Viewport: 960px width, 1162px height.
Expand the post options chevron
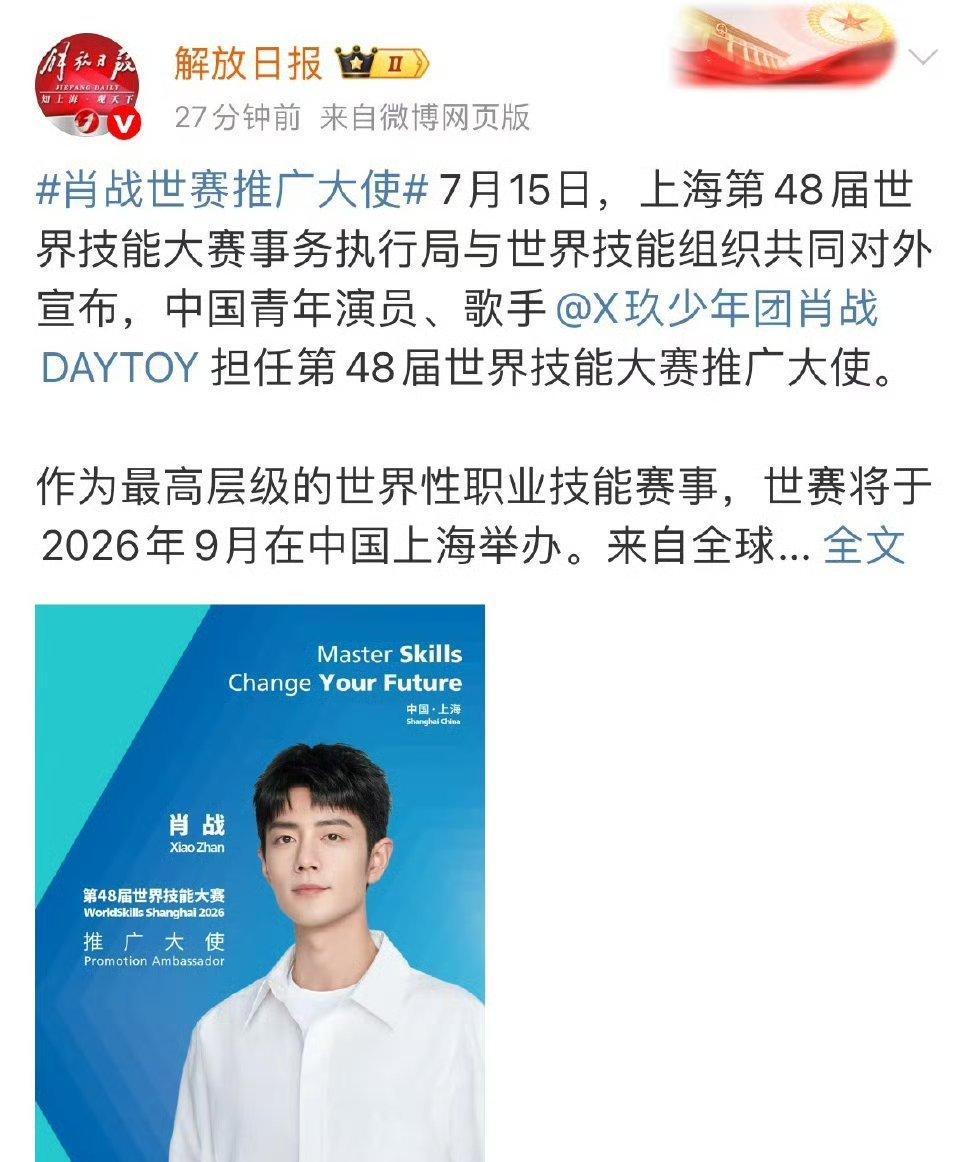coord(924,57)
